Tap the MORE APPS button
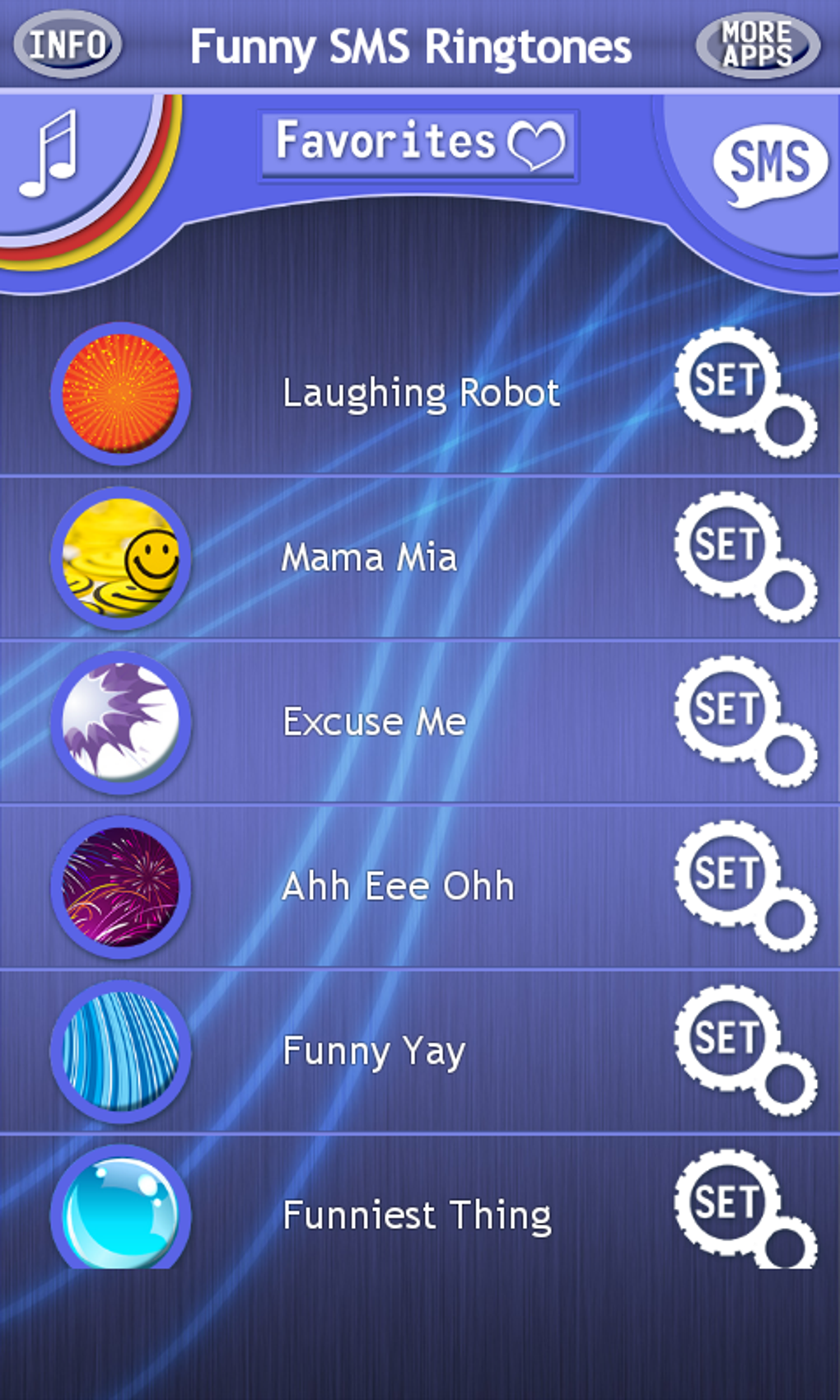 point(757,44)
